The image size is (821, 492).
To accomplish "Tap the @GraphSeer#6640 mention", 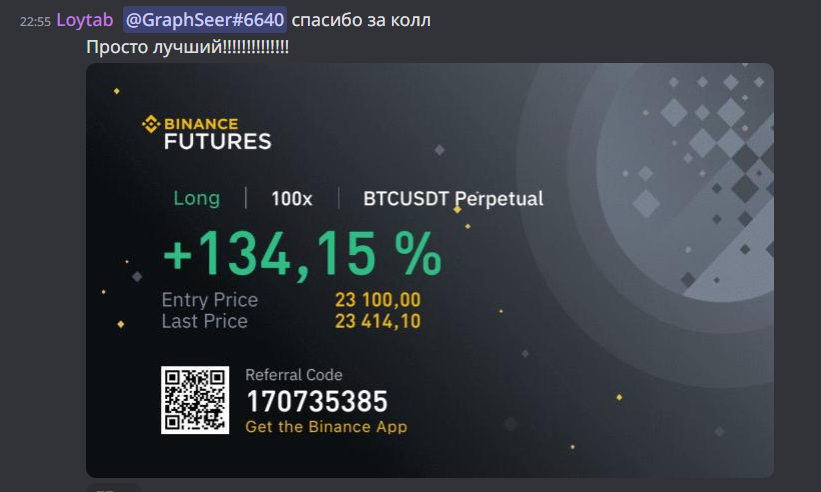I will click(205, 19).
